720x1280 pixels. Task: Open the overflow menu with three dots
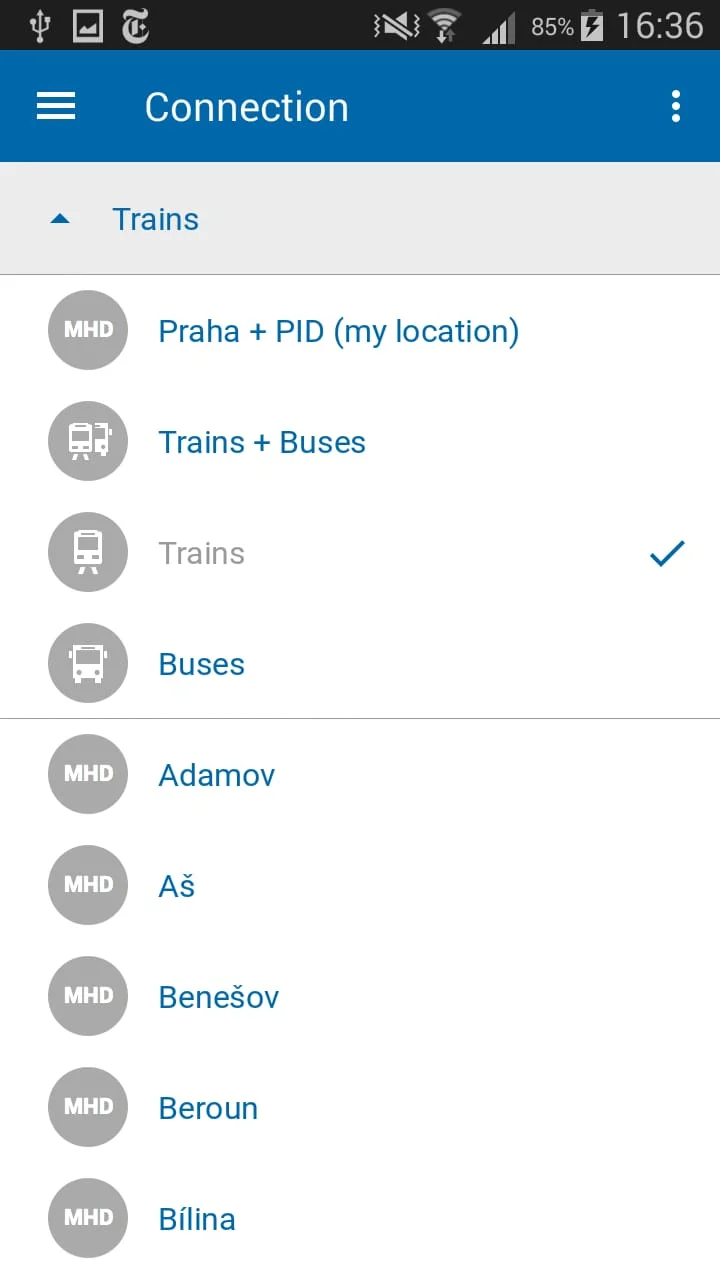click(x=675, y=106)
